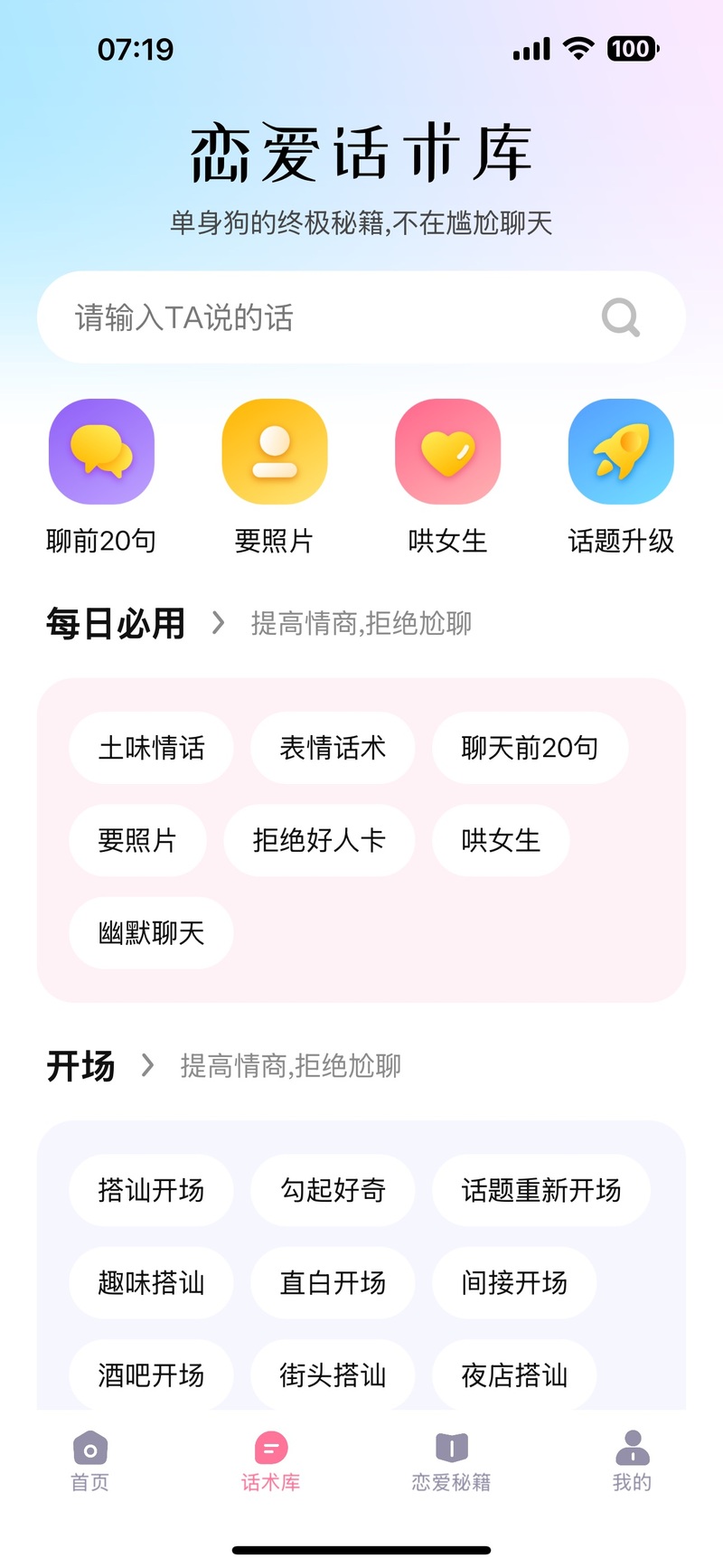Switch to the 首页 tab
723x1568 pixels.
(90, 1461)
